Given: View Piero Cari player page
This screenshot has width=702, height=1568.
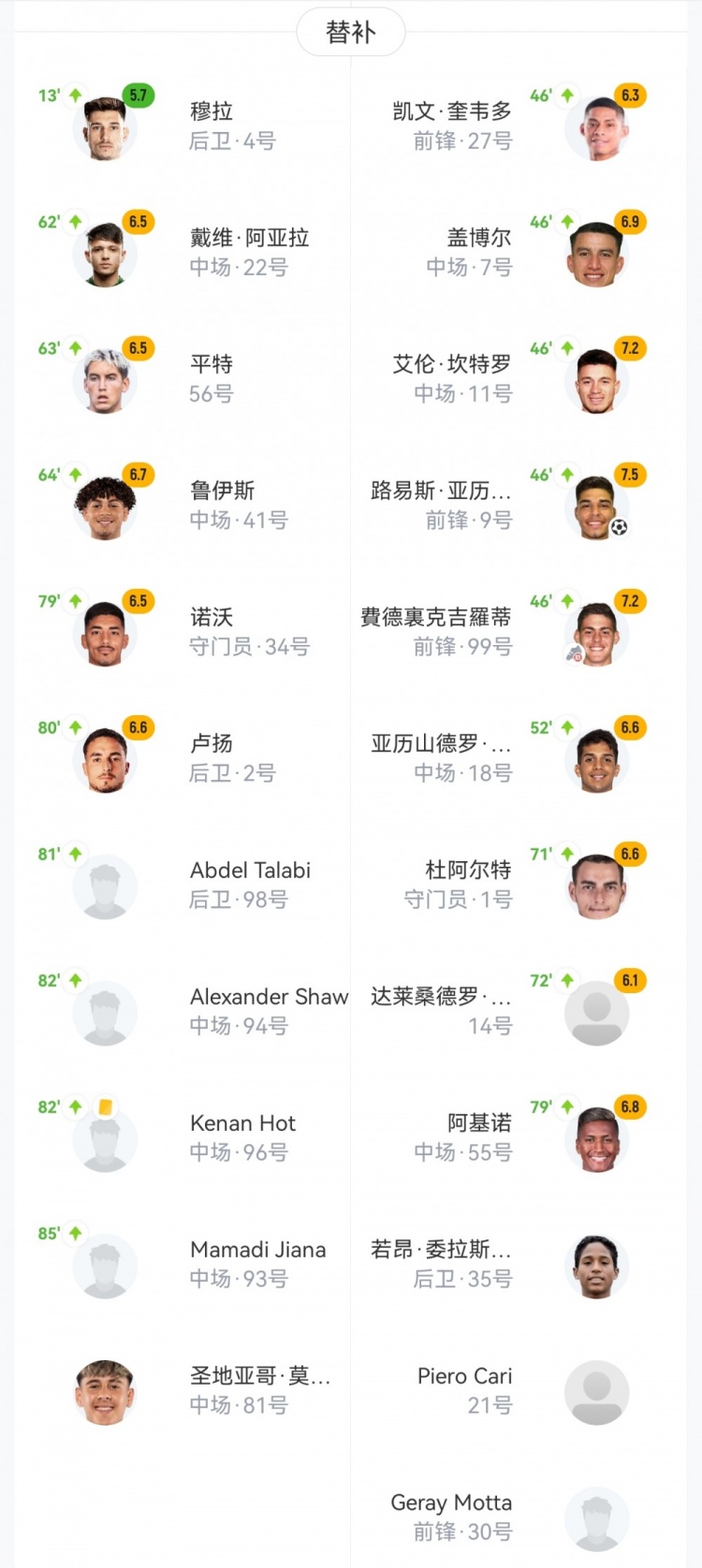Looking at the screenshot, I should click(x=465, y=1389).
